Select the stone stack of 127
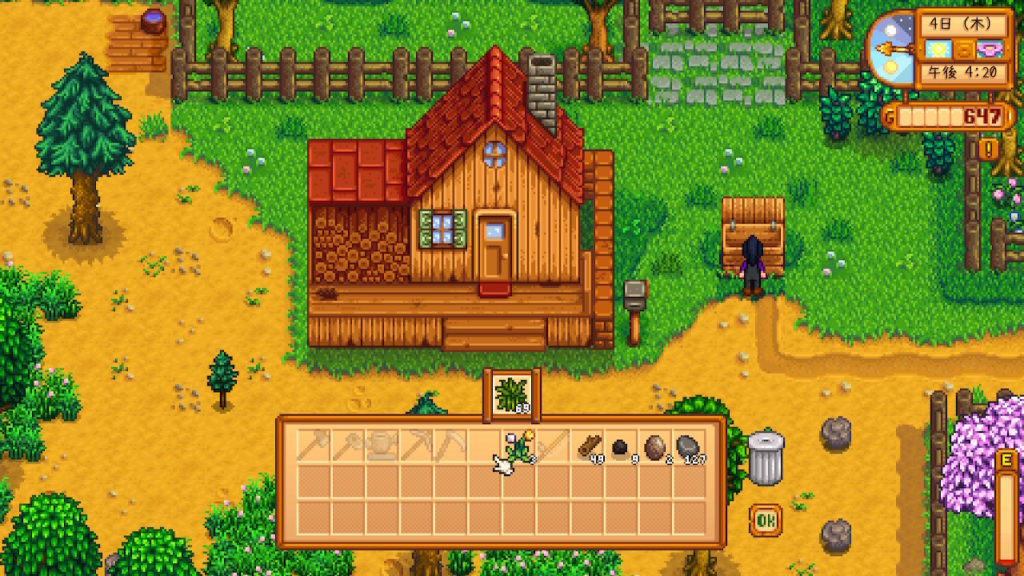Screen dimensions: 1024x576 coord(689,446)
